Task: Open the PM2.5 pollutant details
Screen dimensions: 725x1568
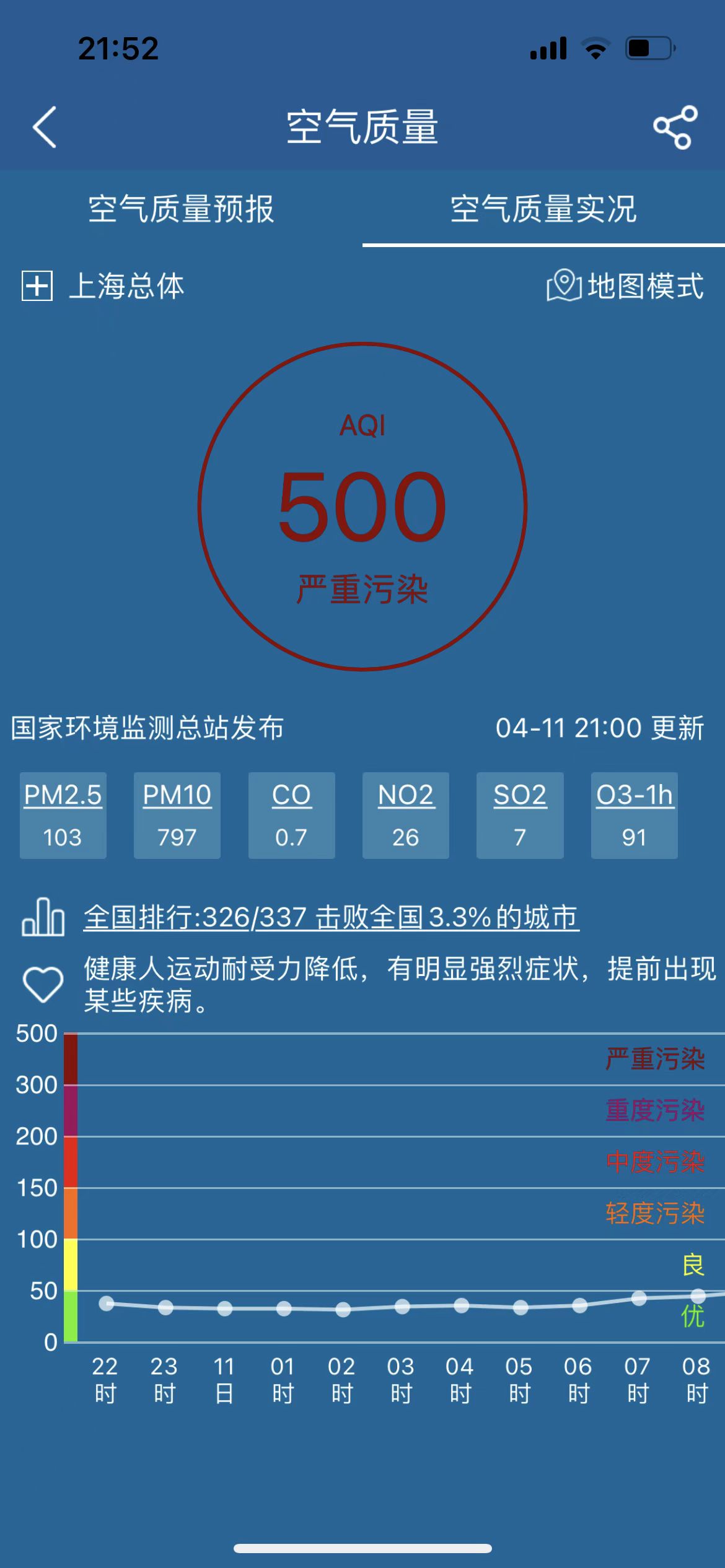Action: pyautogui.click(x=63, y=815)
